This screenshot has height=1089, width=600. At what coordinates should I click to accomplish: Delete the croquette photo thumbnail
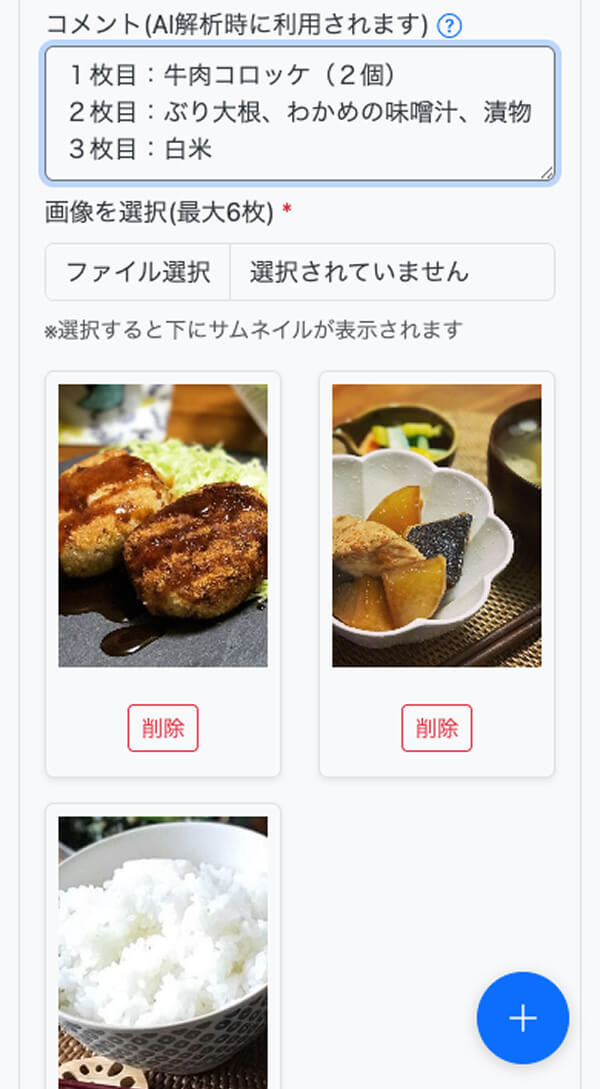(x=163, y=728)
